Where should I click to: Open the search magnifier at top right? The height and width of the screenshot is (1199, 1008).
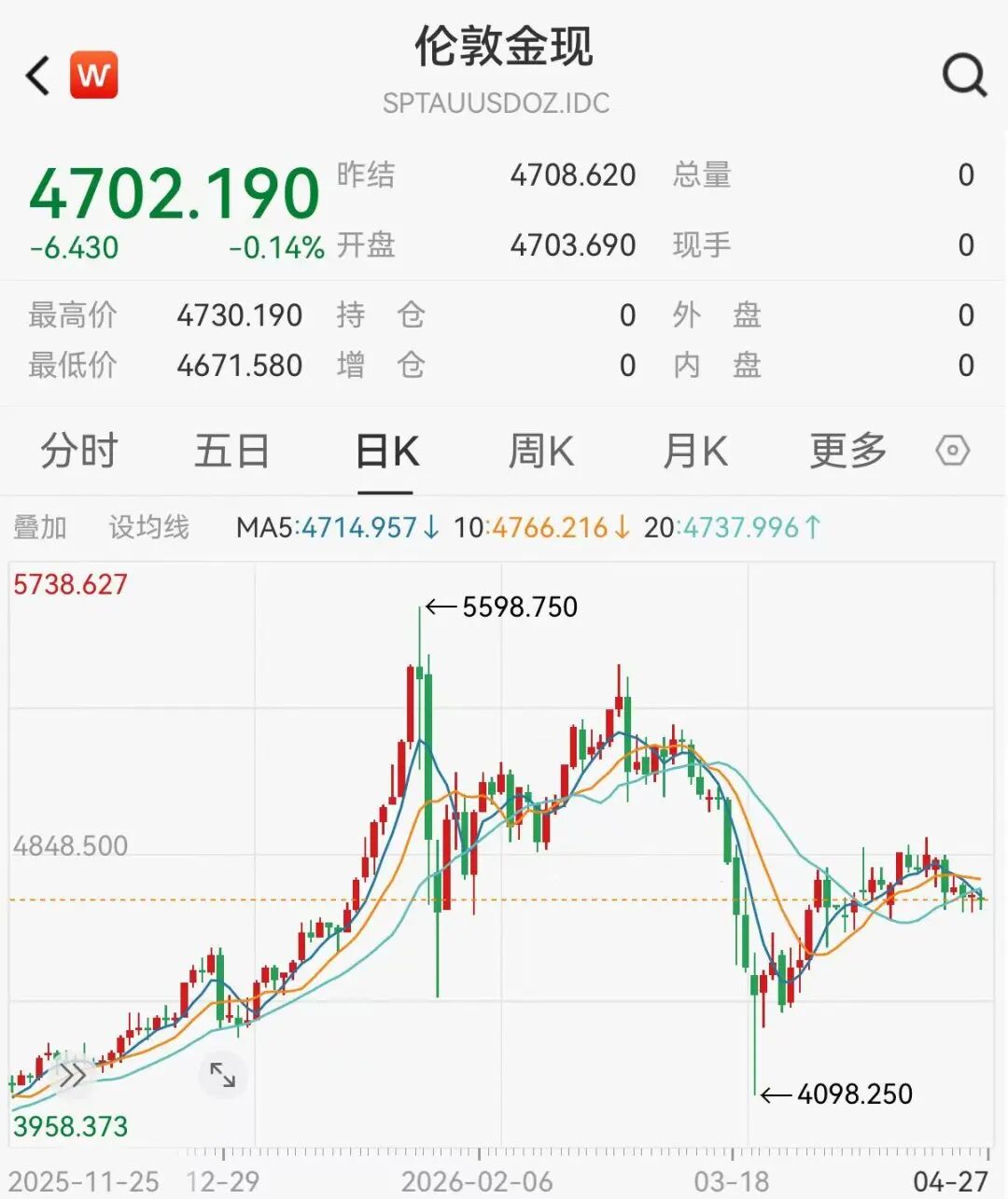(x=963, y=75)
